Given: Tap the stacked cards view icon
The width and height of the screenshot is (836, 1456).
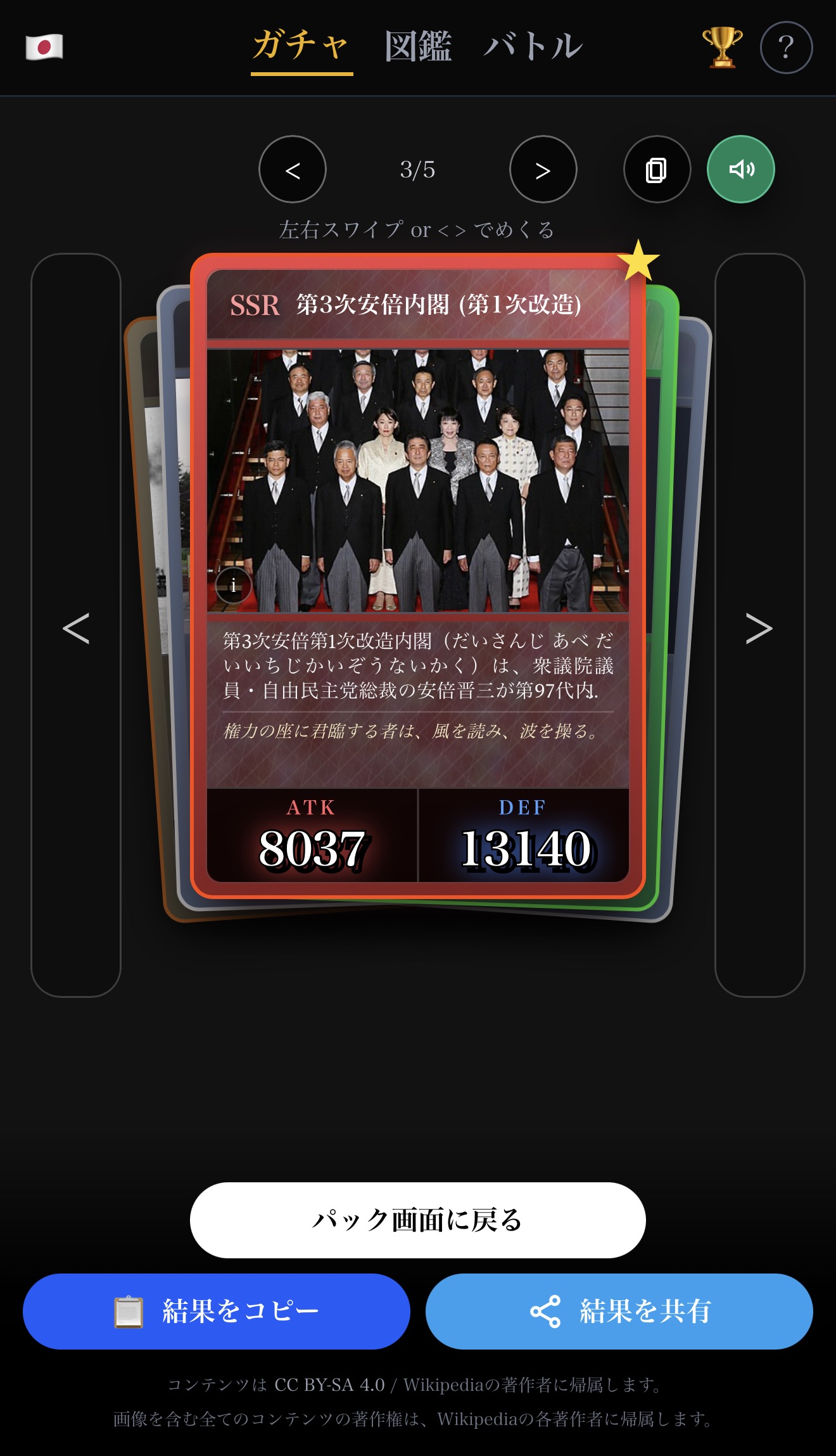Looking at the screenshot, I should pyautogui.click(x=657, y=169).
